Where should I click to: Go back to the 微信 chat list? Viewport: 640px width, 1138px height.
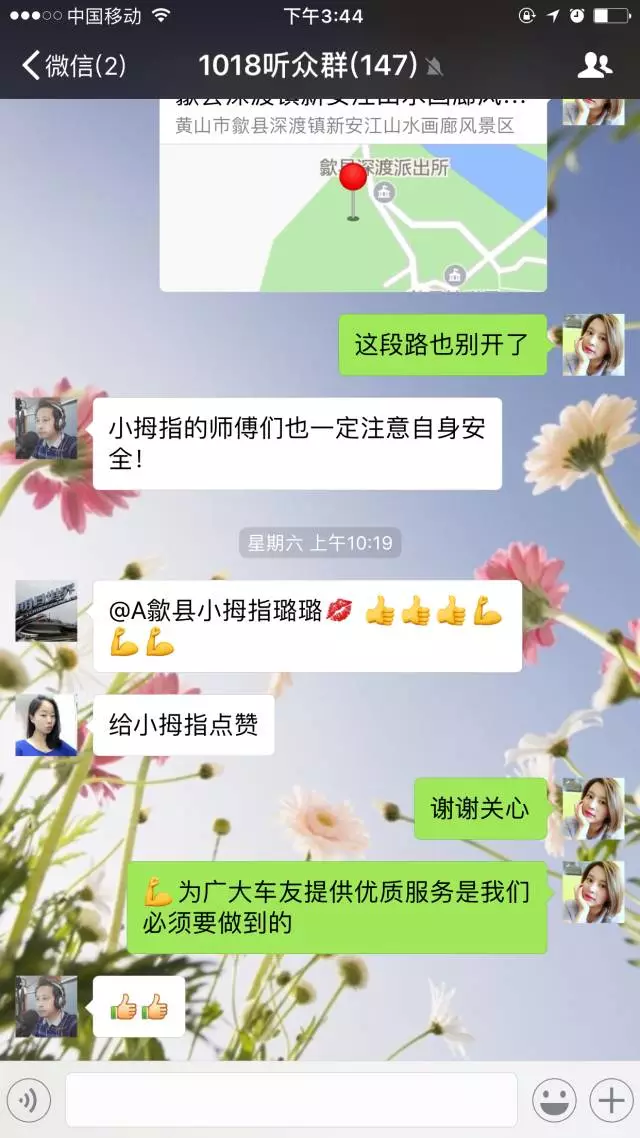tap(75, 66)
